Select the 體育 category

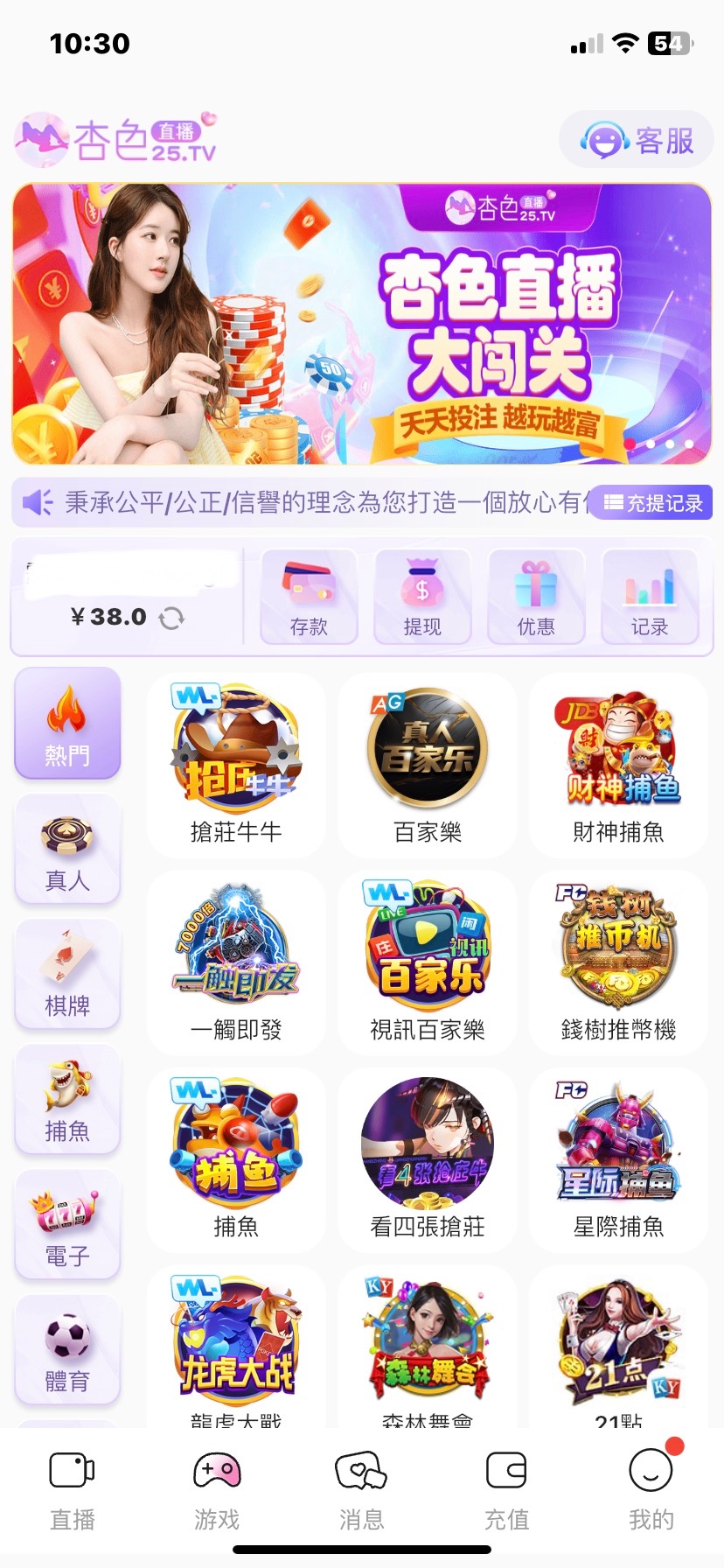pos(67,1351)
